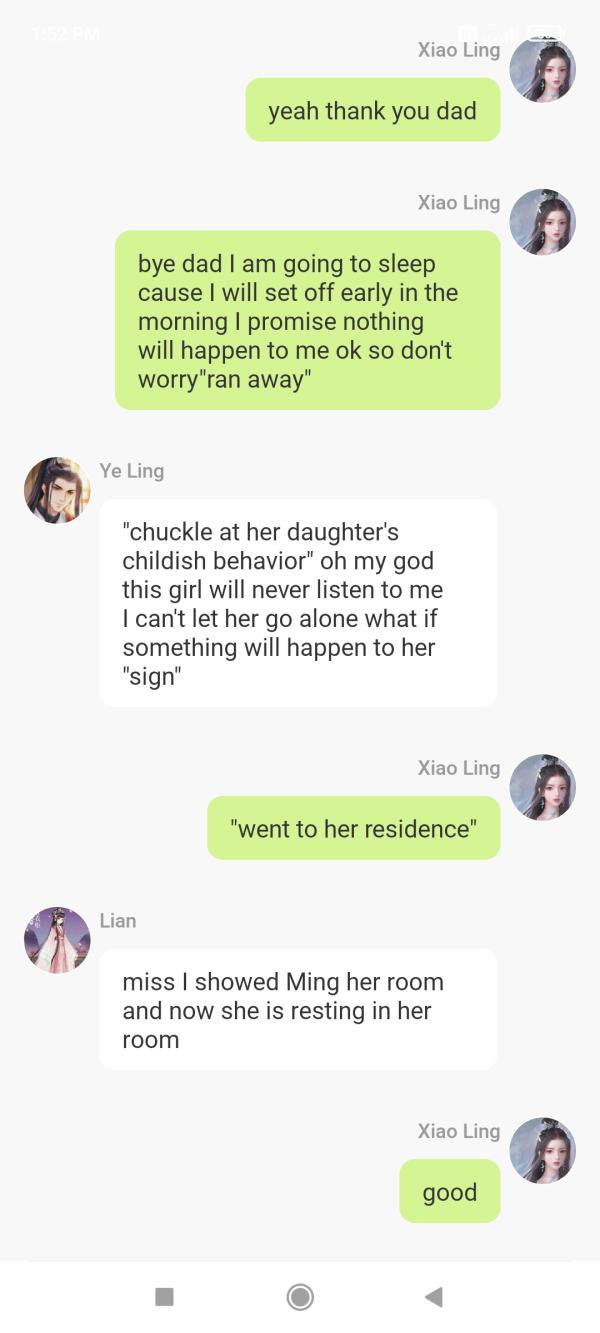Open Ye Ling's profile picture

(57, 490)
